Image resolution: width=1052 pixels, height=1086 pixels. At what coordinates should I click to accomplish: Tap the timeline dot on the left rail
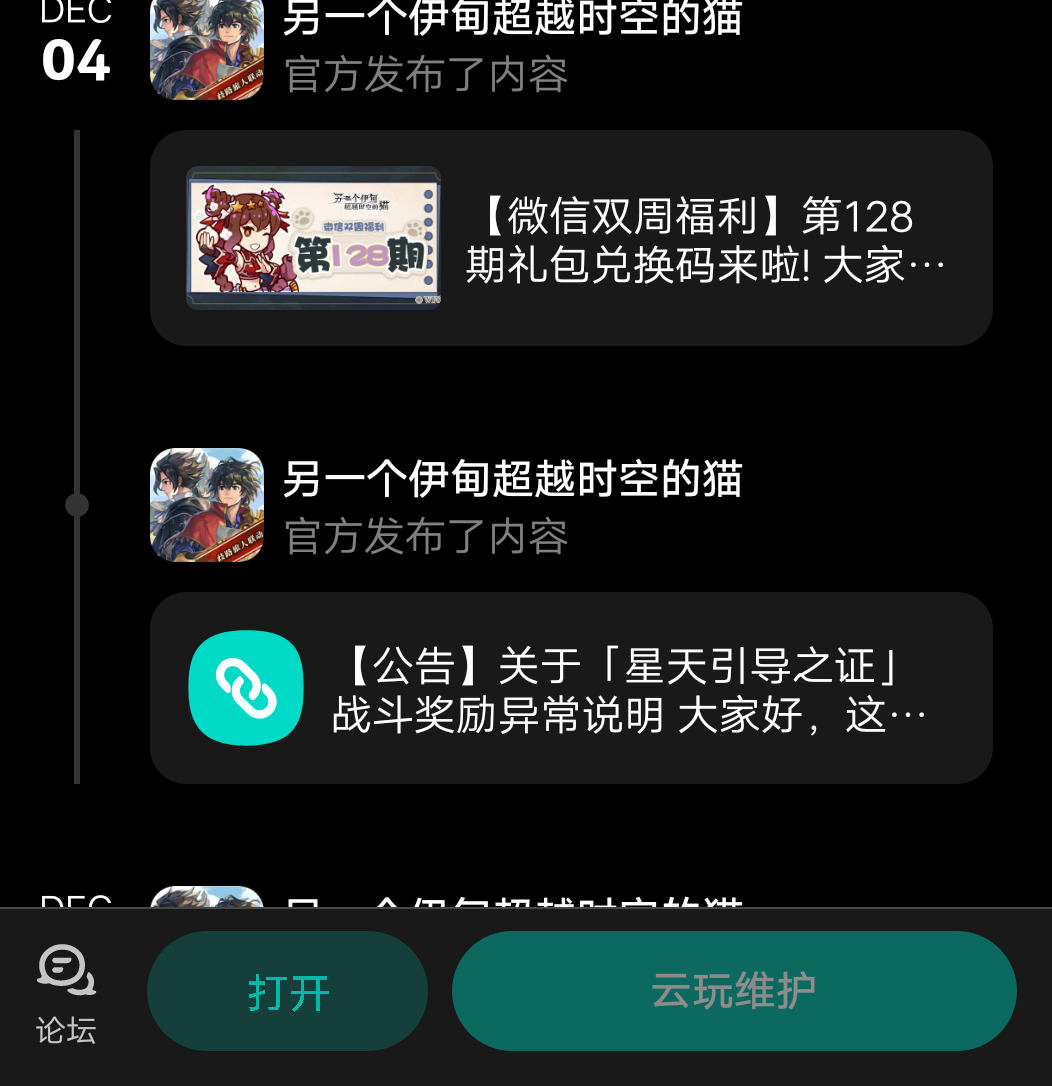[x=77, y=505]
